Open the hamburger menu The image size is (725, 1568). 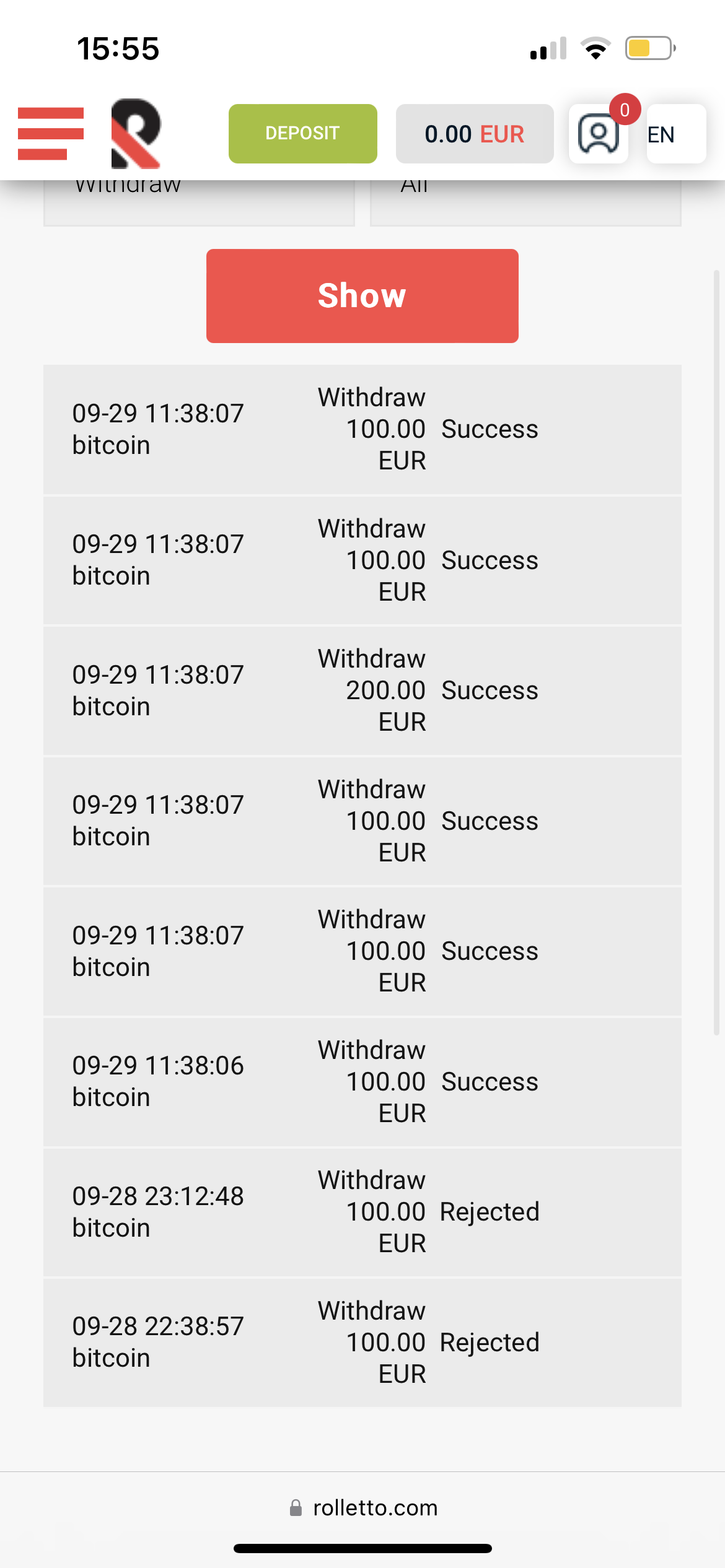tap(51, 134)
